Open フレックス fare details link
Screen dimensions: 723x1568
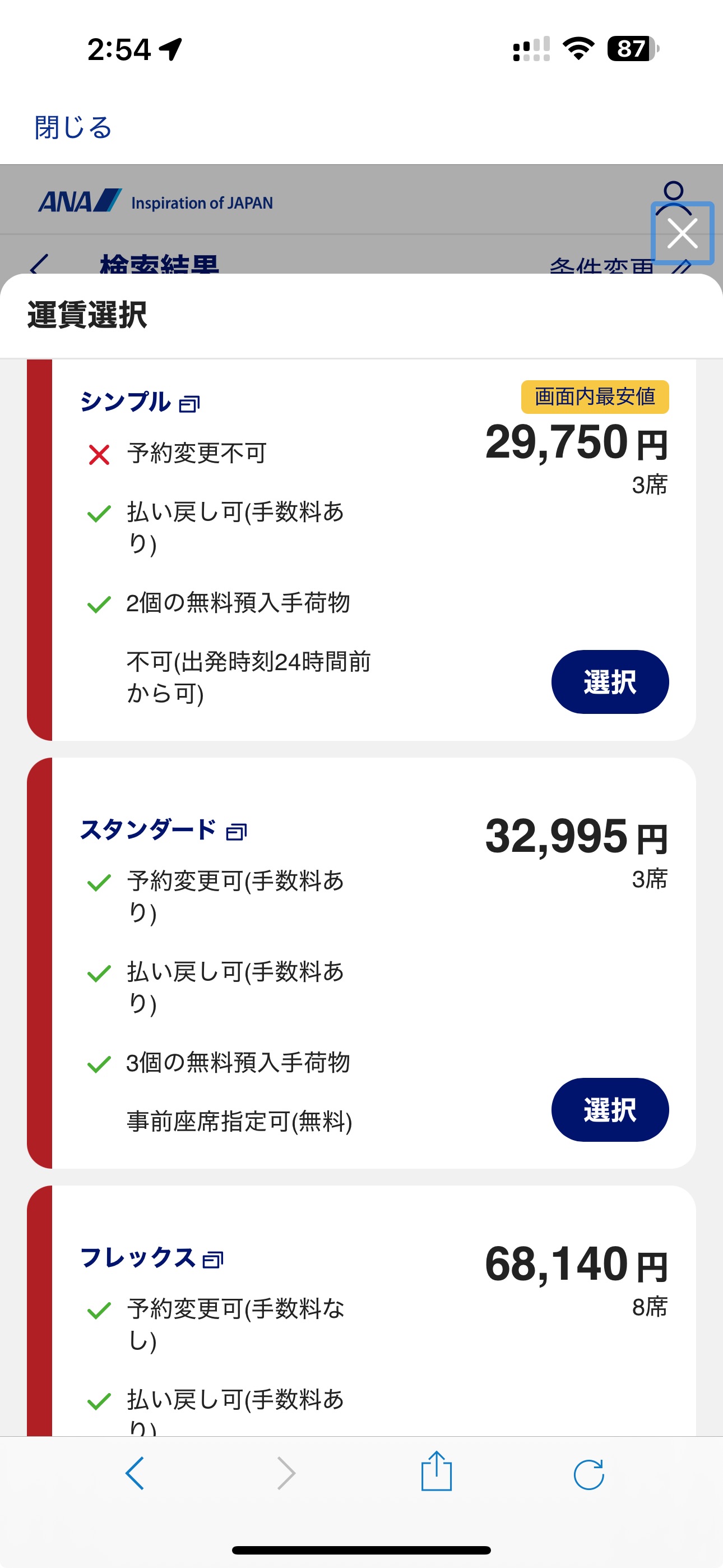tap(151, 1257)
